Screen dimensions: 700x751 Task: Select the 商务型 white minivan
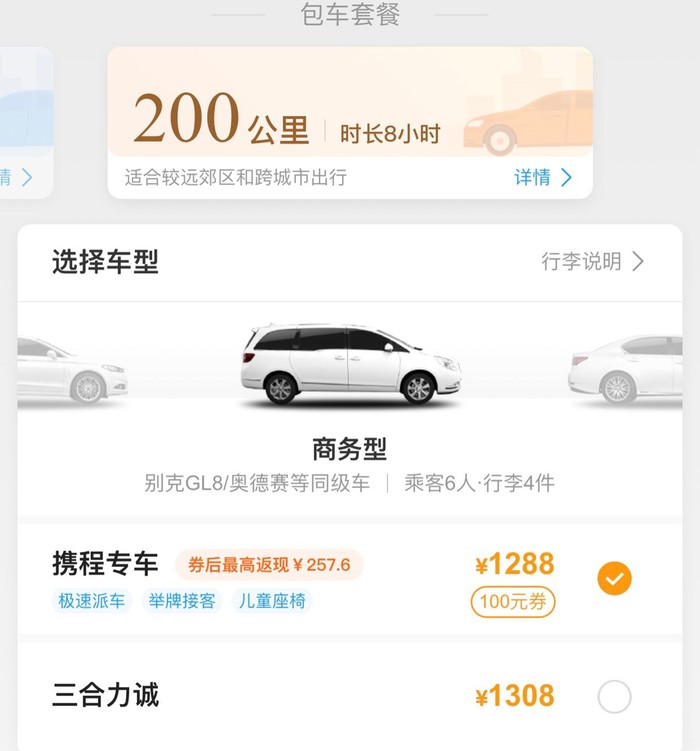pos(350,364)
